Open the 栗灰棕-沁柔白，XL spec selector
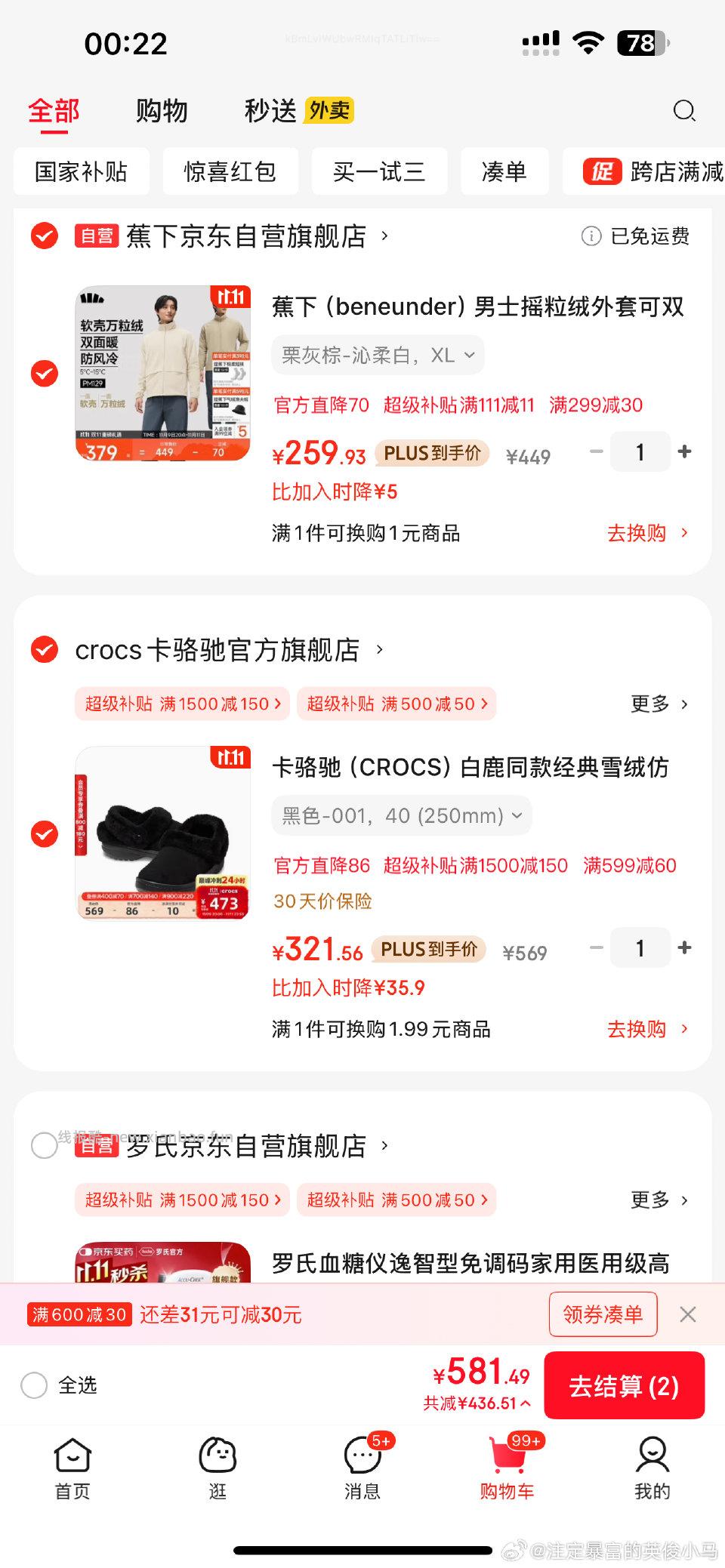 [x=375, y=355]
